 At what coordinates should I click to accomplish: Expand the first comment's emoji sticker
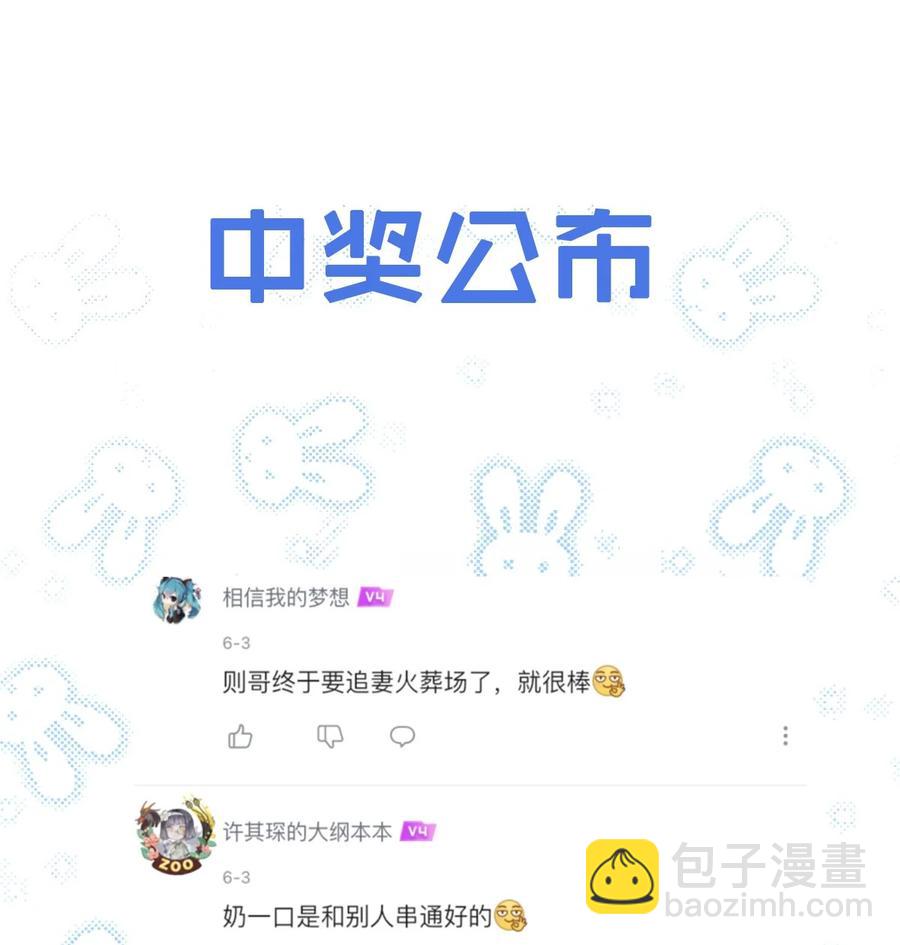point(608,683)
